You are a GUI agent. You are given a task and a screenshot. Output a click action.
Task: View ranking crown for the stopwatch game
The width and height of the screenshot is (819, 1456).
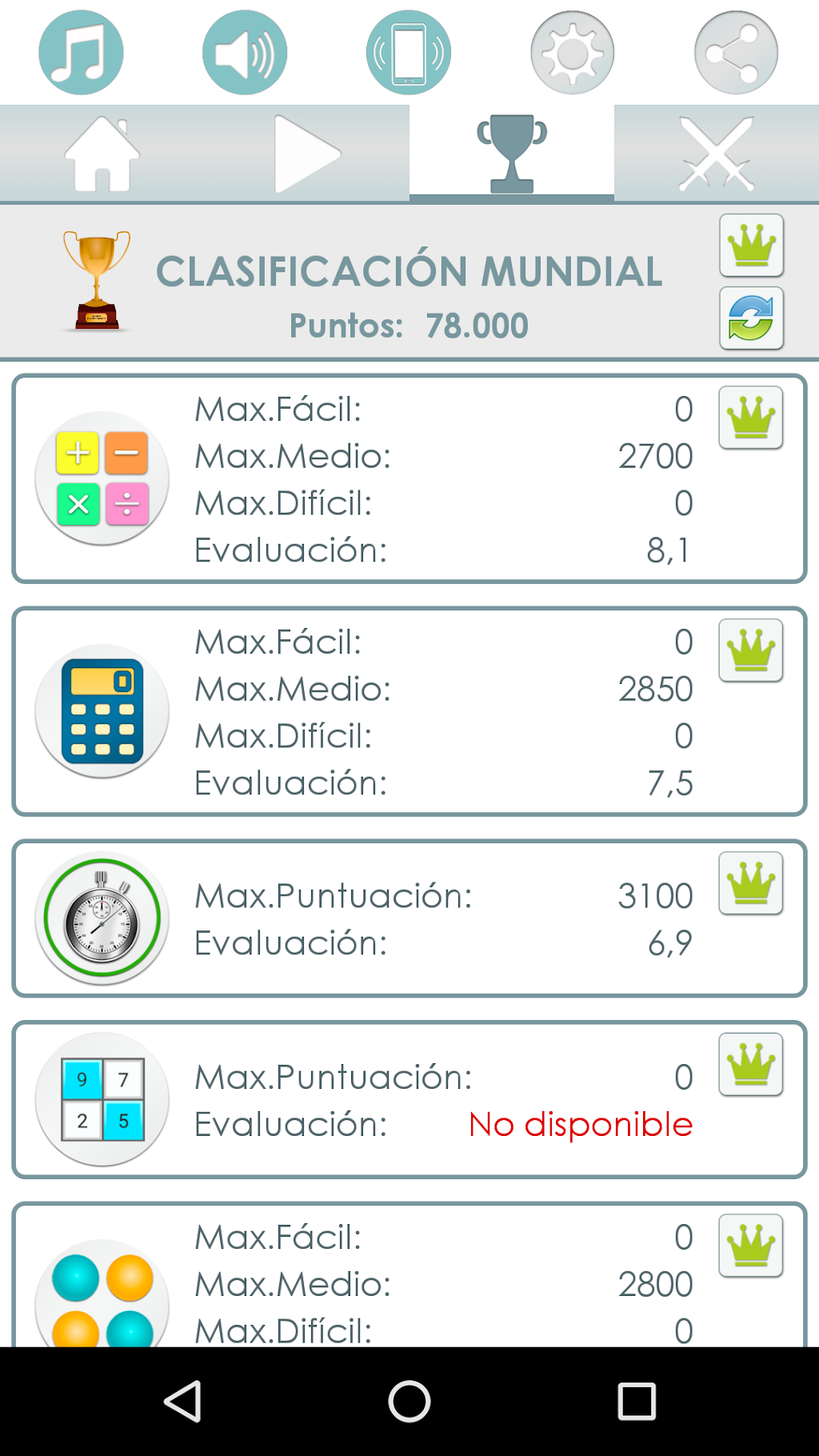click(x=751, y=883)
